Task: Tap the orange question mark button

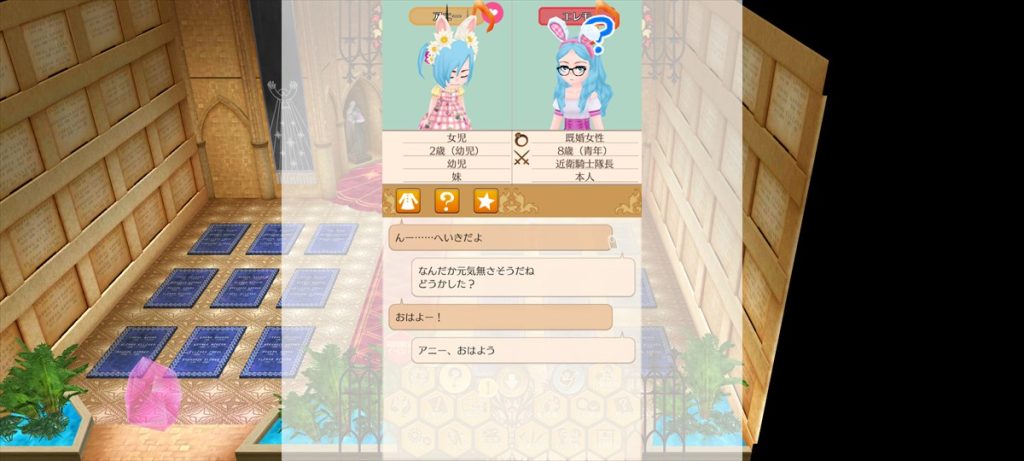Action: point(446,200)
